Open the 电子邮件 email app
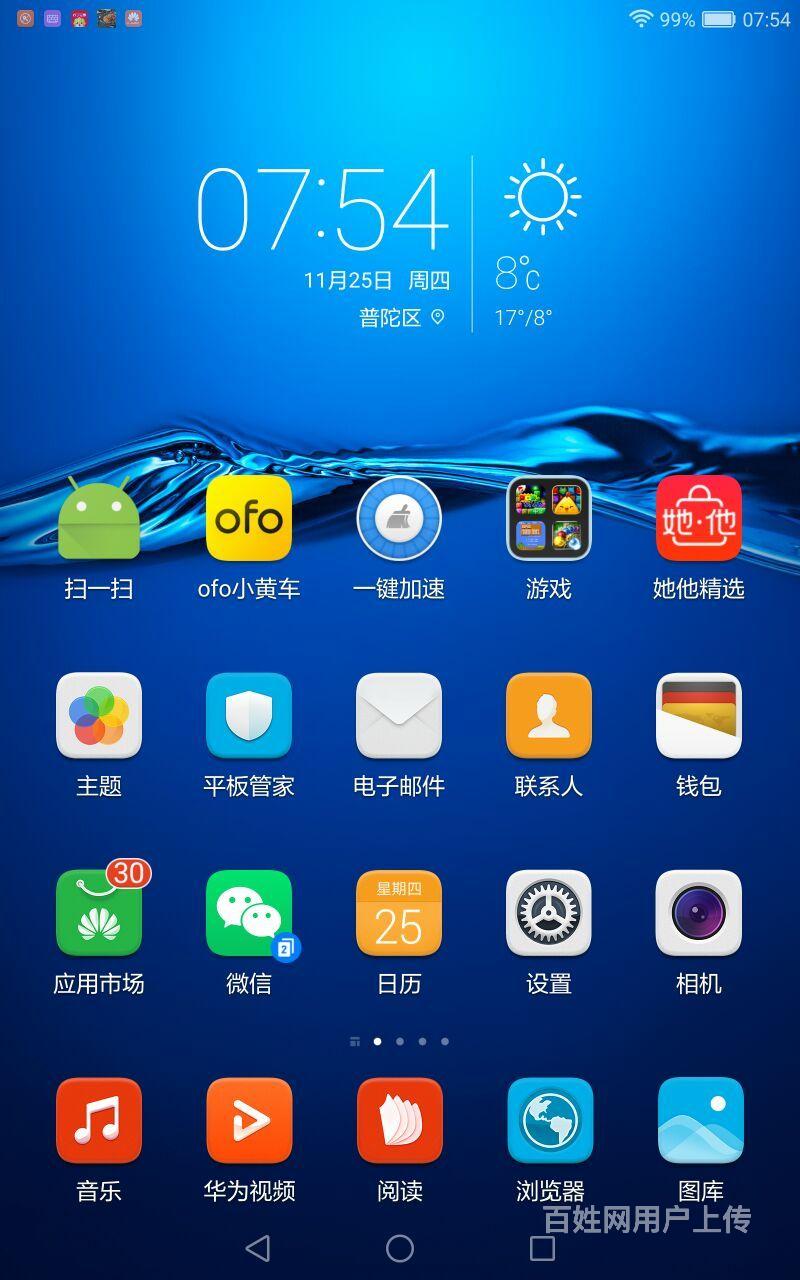This screenshot has height=1280, width=800. [399, 715]
